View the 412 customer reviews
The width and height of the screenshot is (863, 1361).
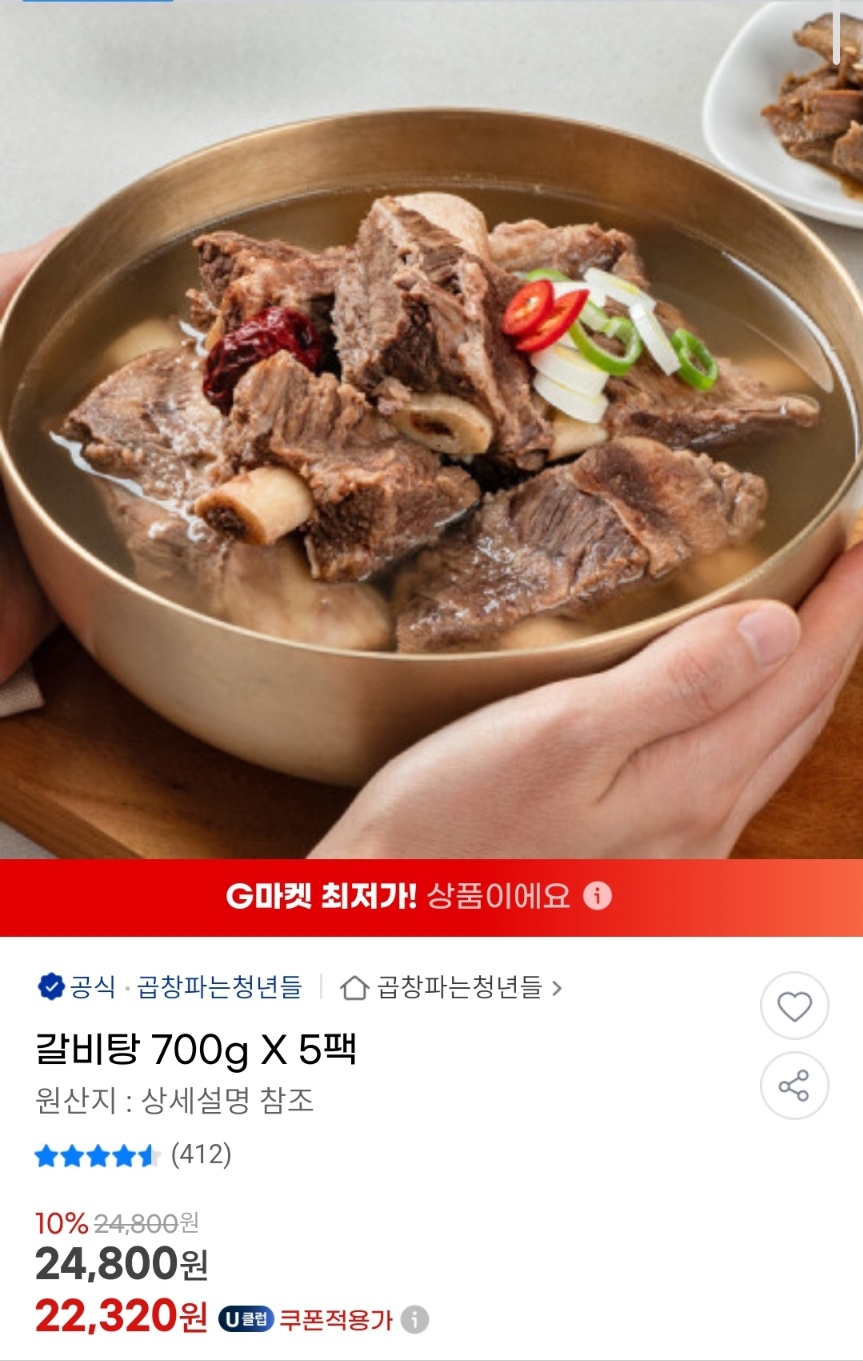coord(201,1155)
